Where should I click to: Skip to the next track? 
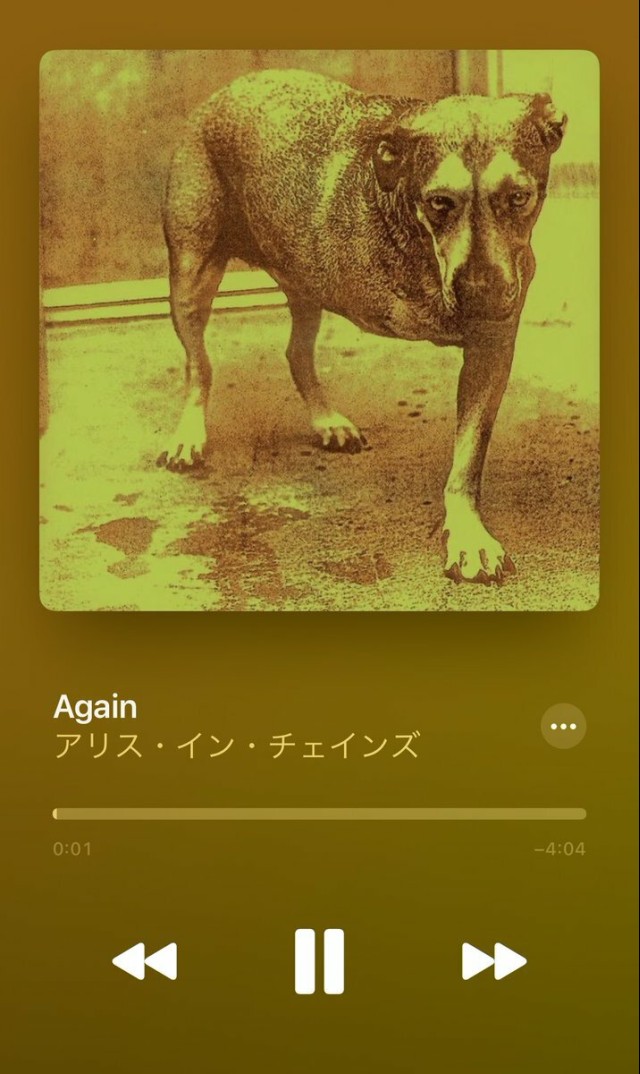point(493,961)
